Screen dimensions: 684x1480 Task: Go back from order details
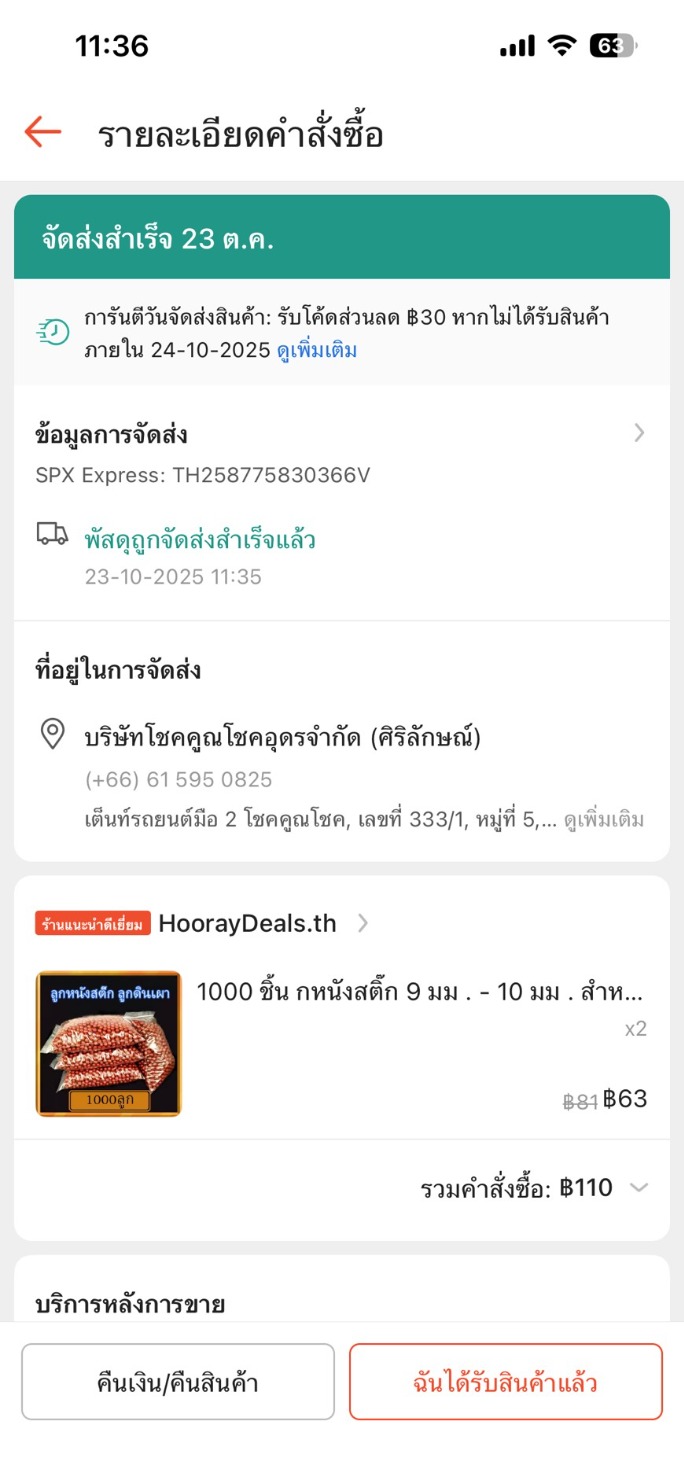click(43, 132)
